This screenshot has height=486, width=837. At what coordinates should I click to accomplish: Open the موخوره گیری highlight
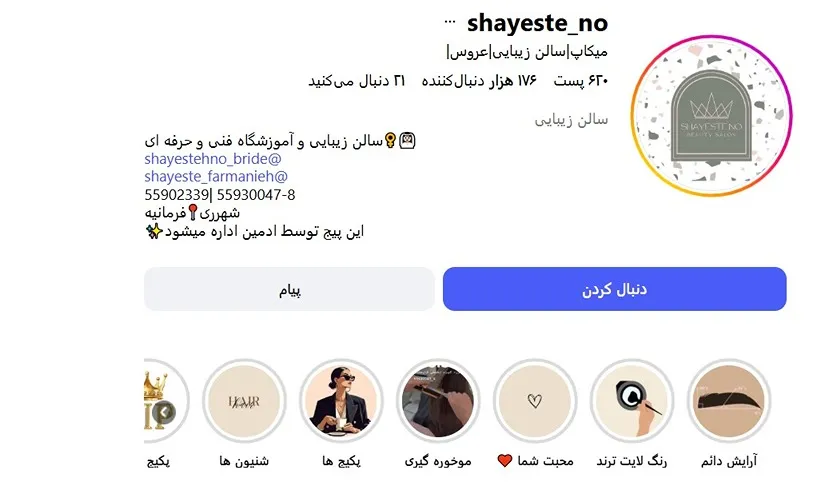click(x=438, y=402)
